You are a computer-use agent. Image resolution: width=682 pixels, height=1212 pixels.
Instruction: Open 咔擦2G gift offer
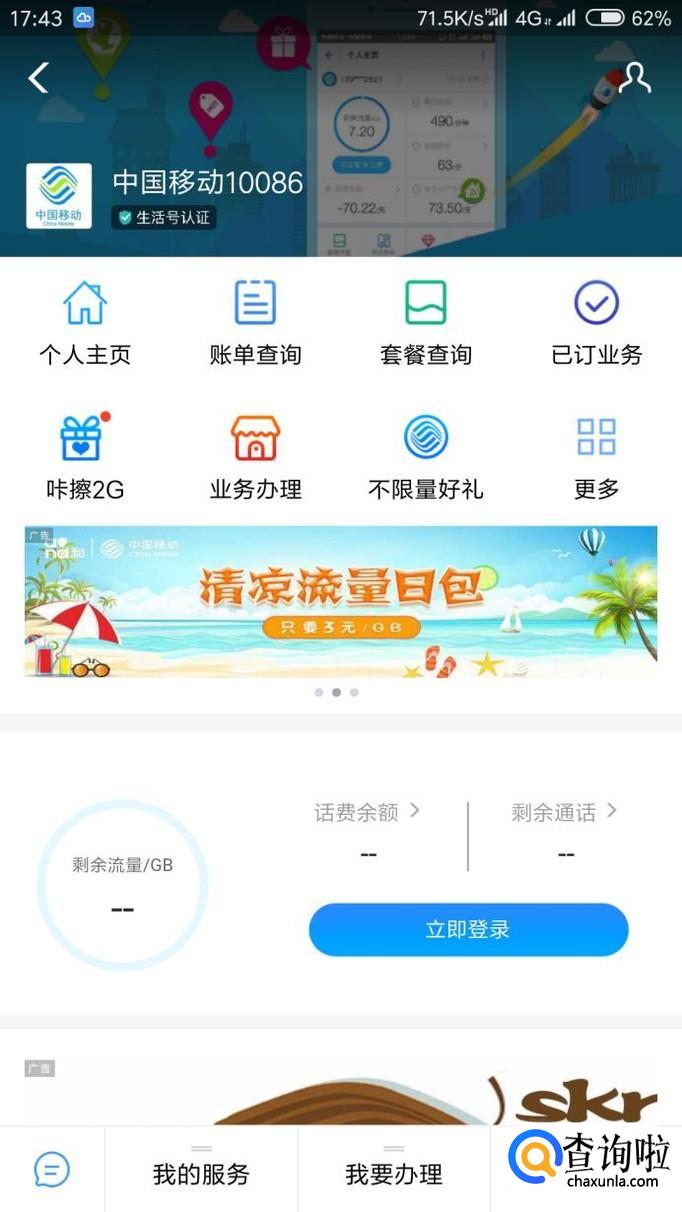pos(85,457)
